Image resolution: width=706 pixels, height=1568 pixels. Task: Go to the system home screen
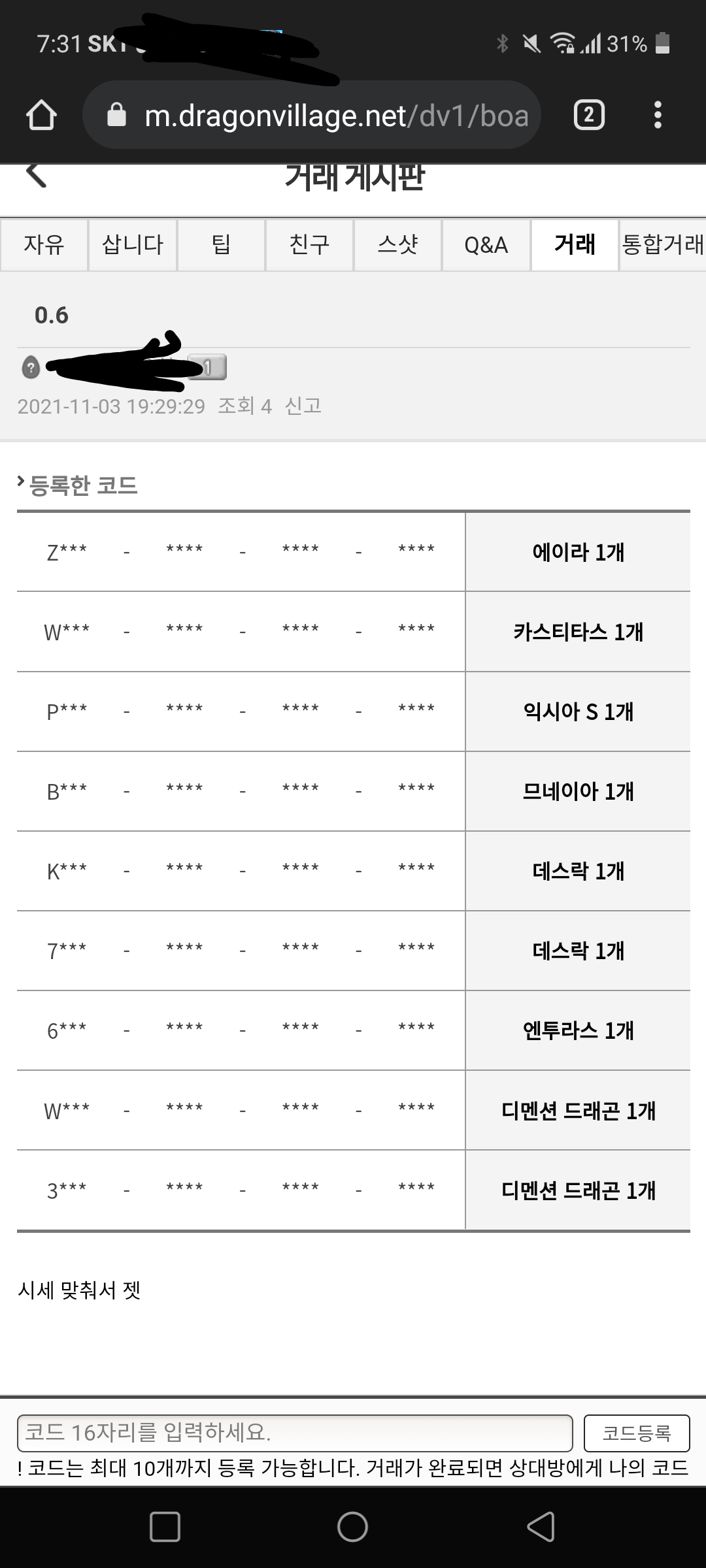pos(352,1527)
